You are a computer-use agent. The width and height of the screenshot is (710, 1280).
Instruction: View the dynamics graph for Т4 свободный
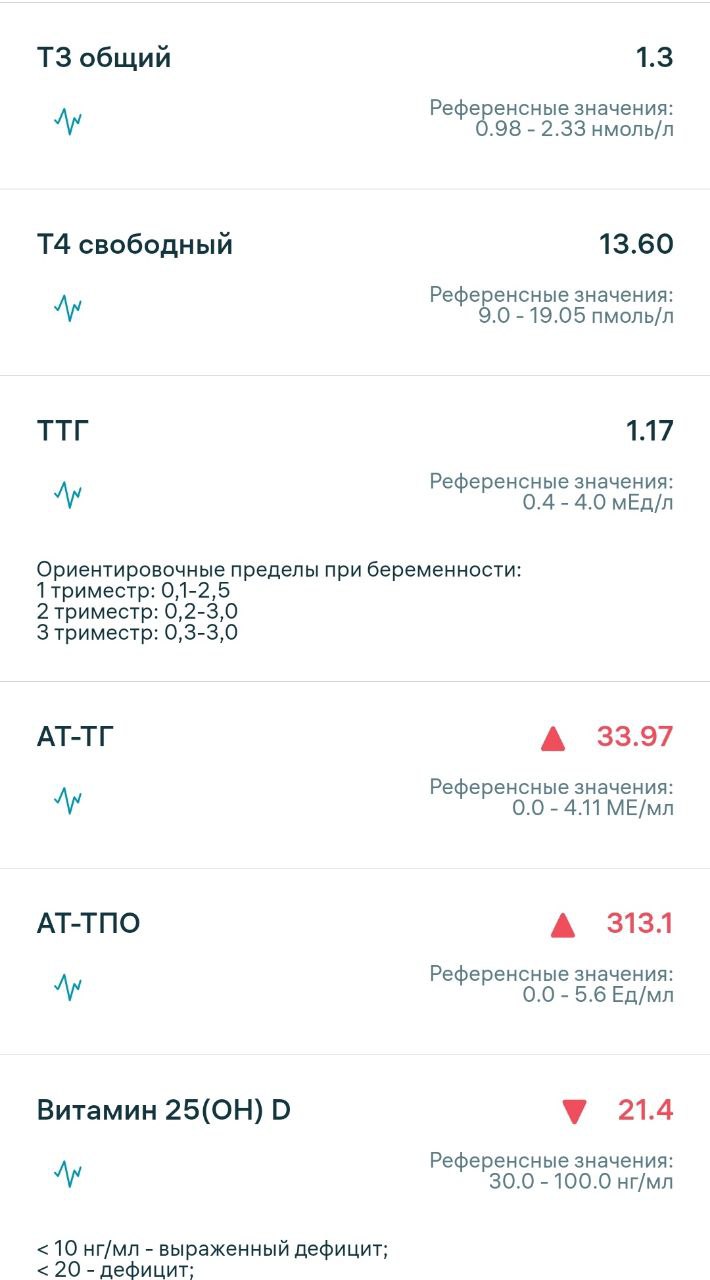pyautogui.click(x=68, y=307)
